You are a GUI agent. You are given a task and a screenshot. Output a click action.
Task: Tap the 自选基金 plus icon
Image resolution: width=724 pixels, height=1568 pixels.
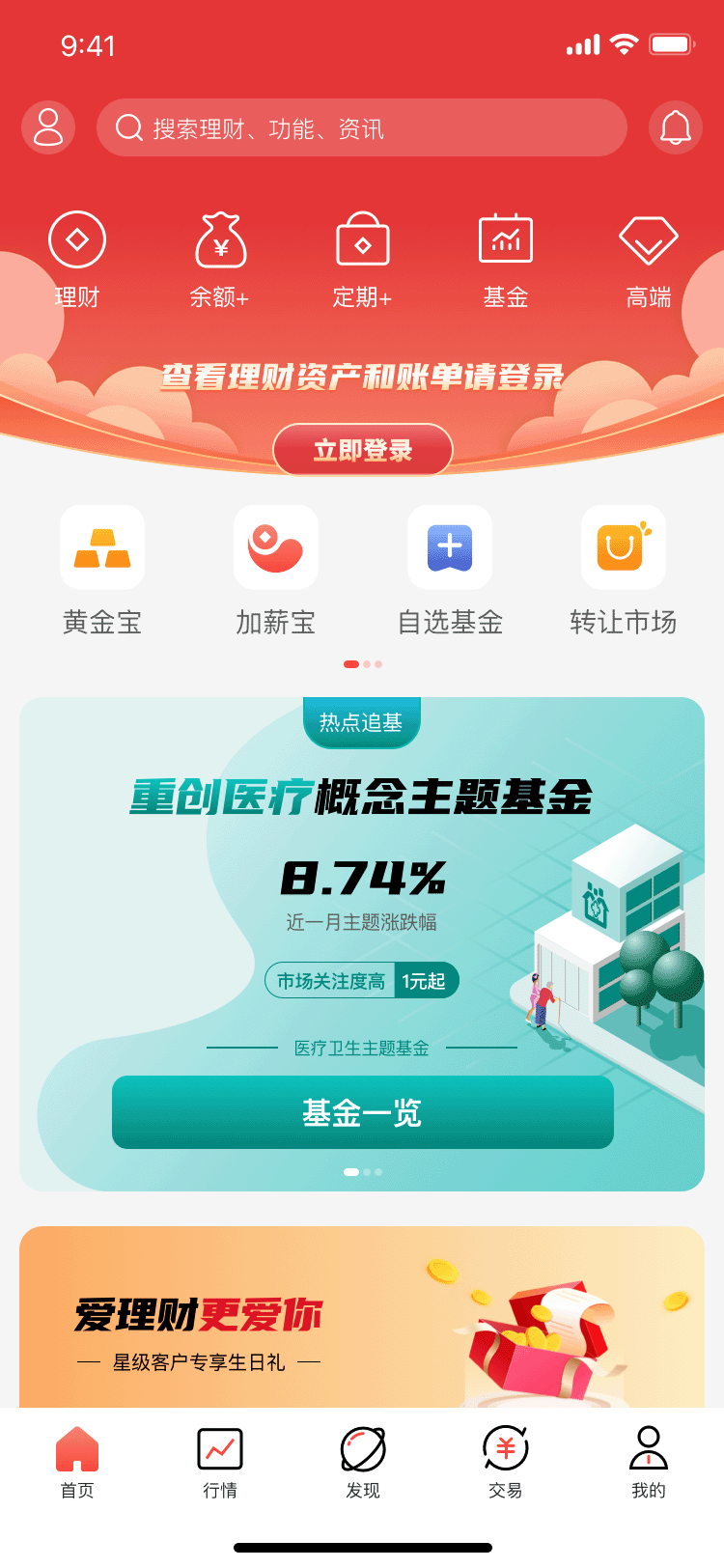449,547
